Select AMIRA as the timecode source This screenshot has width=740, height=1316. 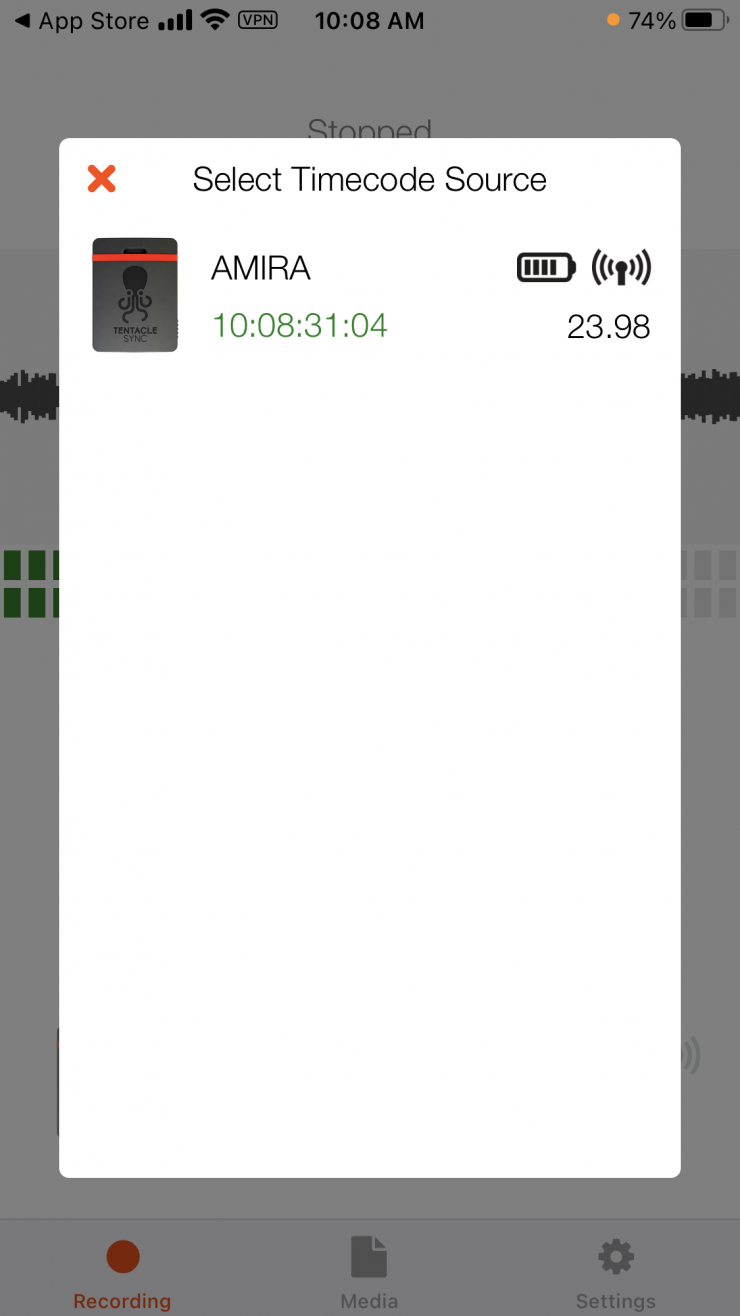point(369,296)
